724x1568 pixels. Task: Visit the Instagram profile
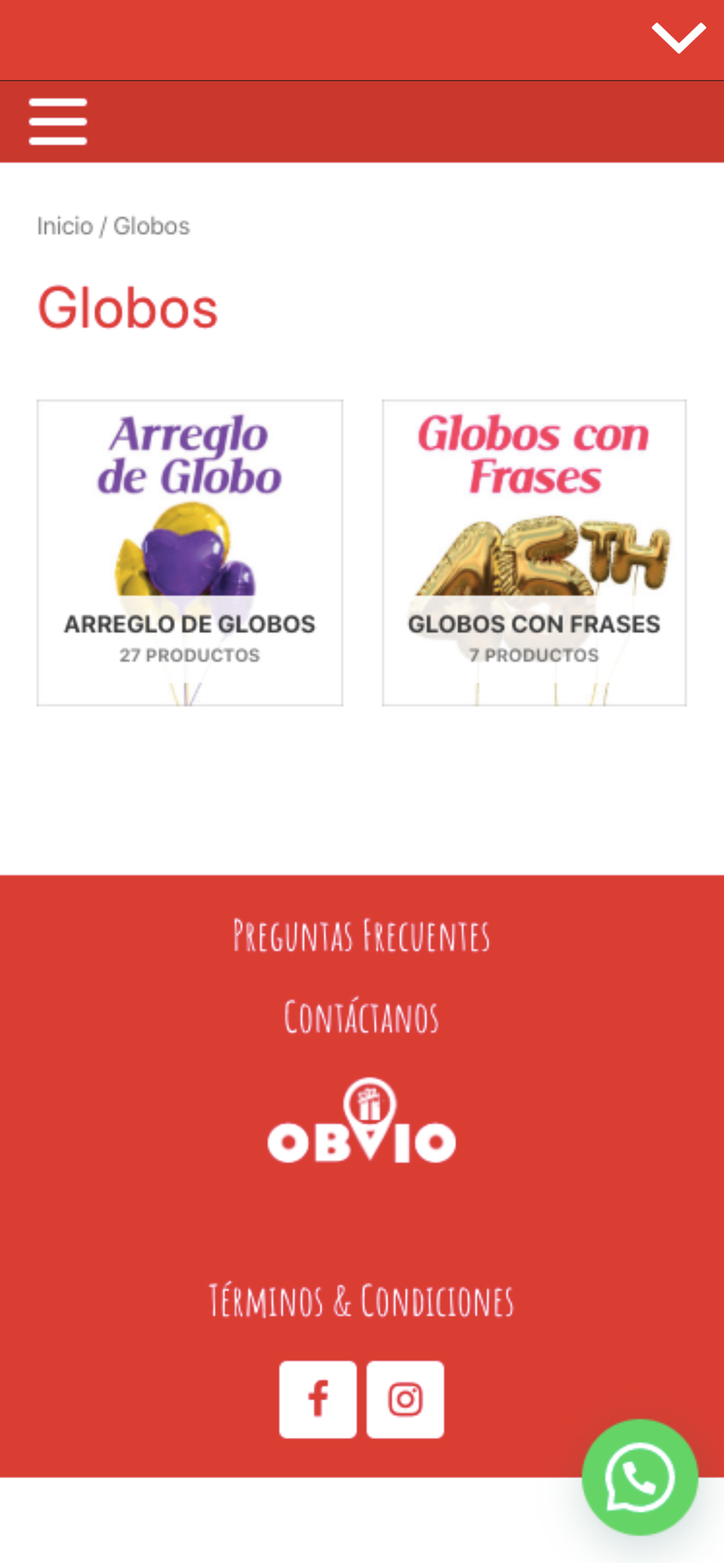point(405,1399)
